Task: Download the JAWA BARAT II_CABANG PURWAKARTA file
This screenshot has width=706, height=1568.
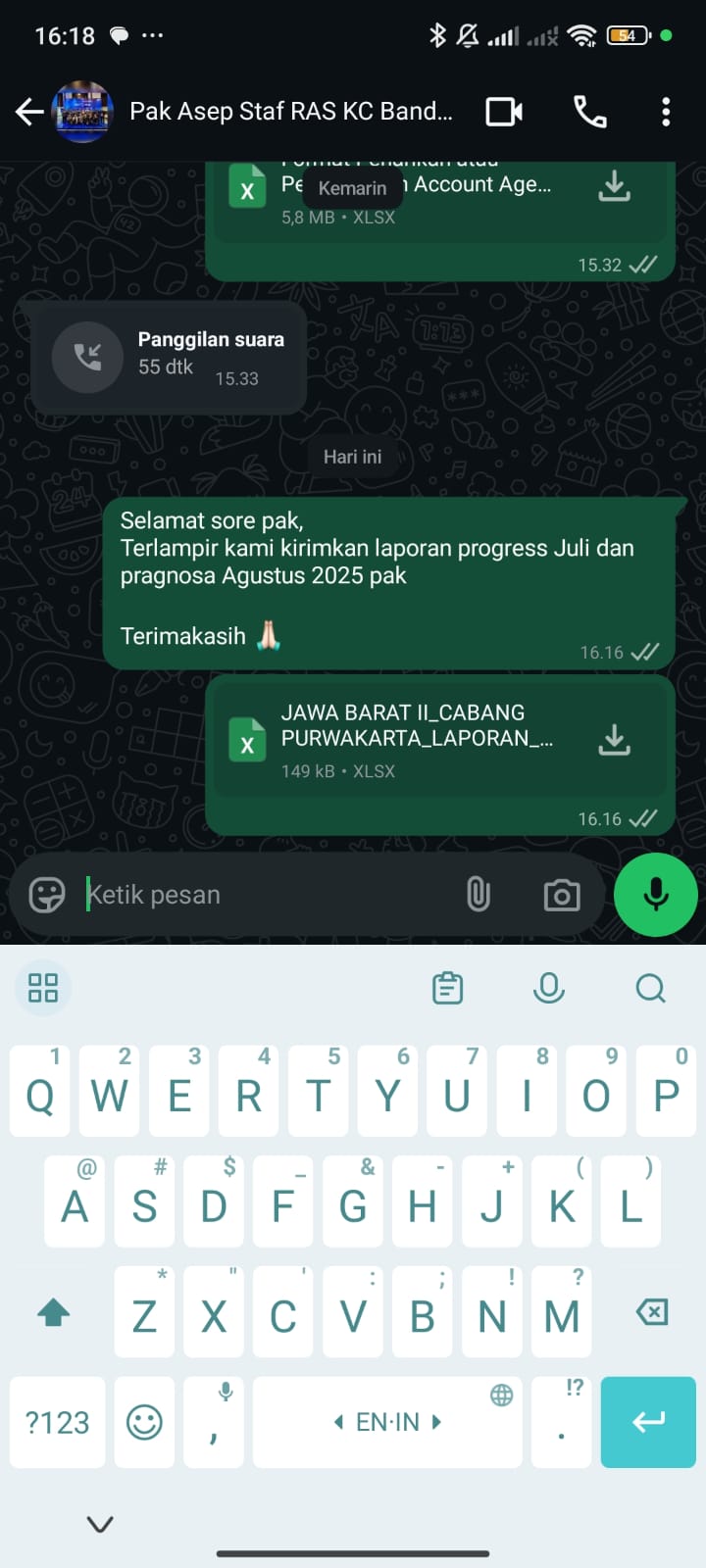Action: (x=615, y=740)
